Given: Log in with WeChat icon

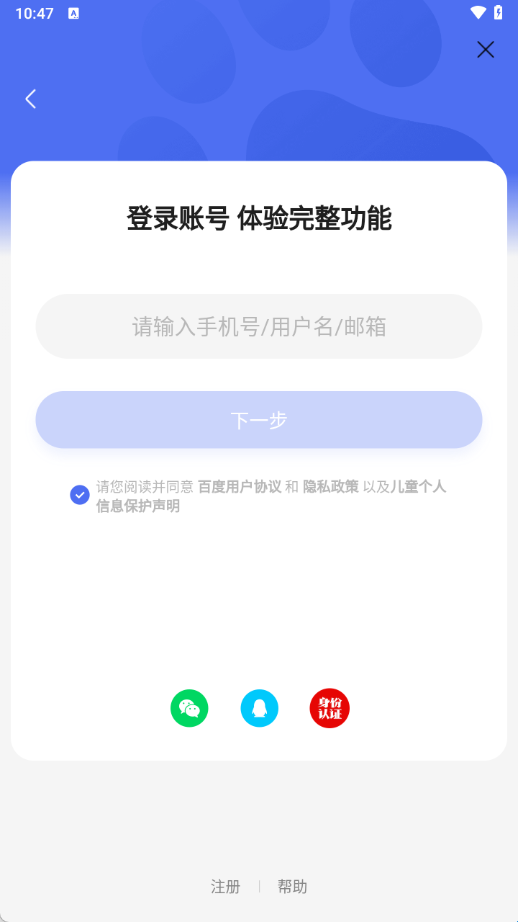Looking at the screenshot, I should click(x=189, y=708).
